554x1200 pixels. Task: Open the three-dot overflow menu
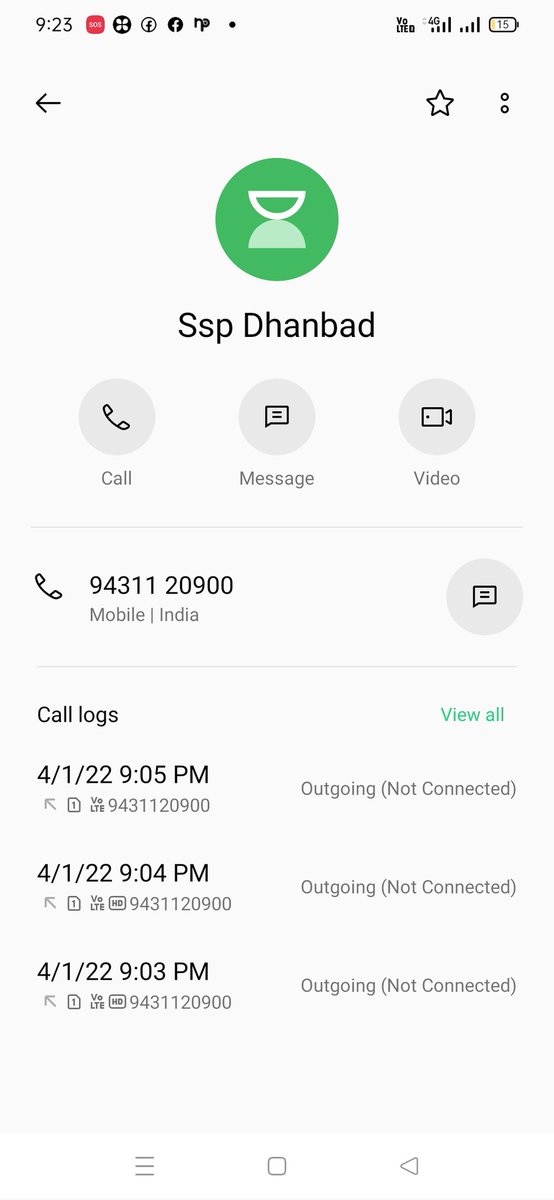[505, 103]
